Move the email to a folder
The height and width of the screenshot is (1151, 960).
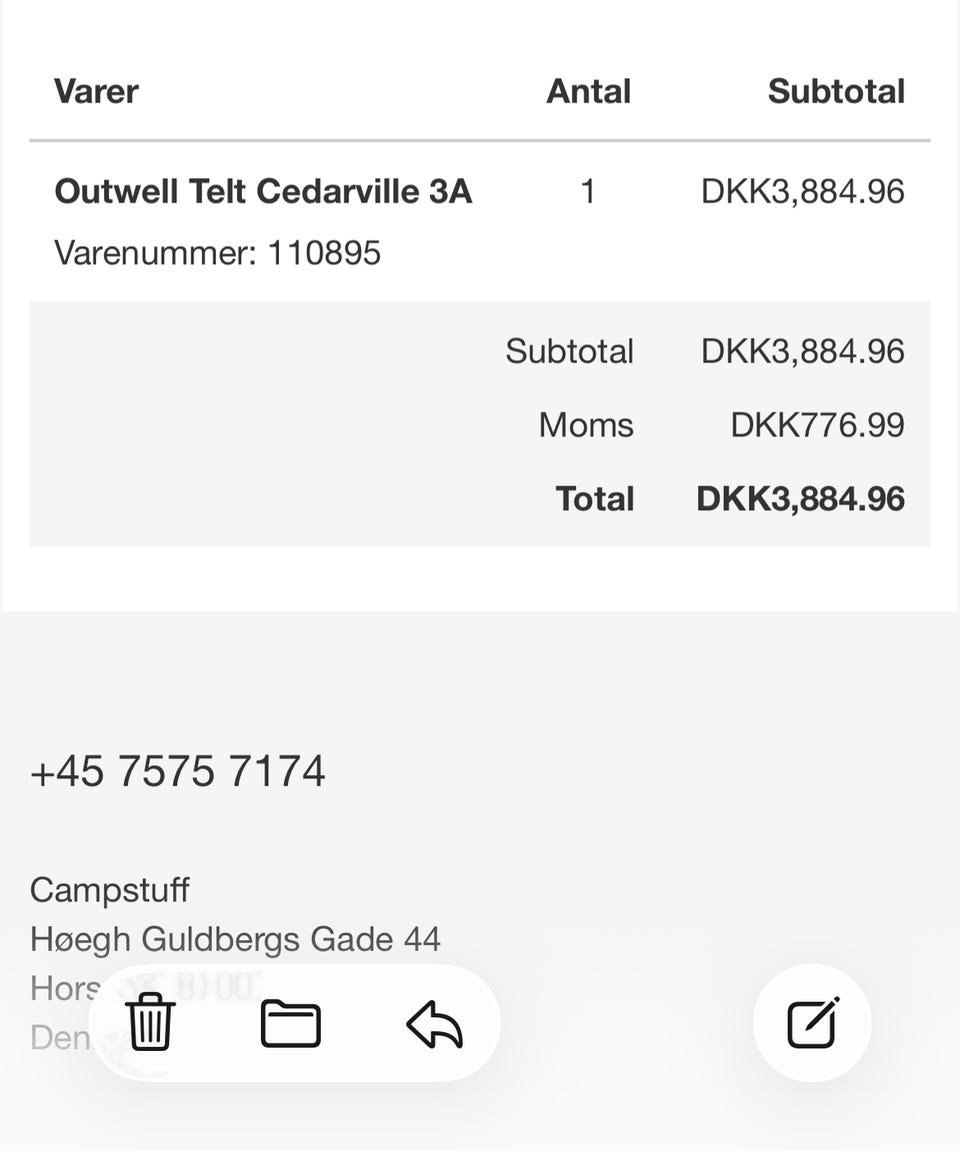tap(291, 1023)
